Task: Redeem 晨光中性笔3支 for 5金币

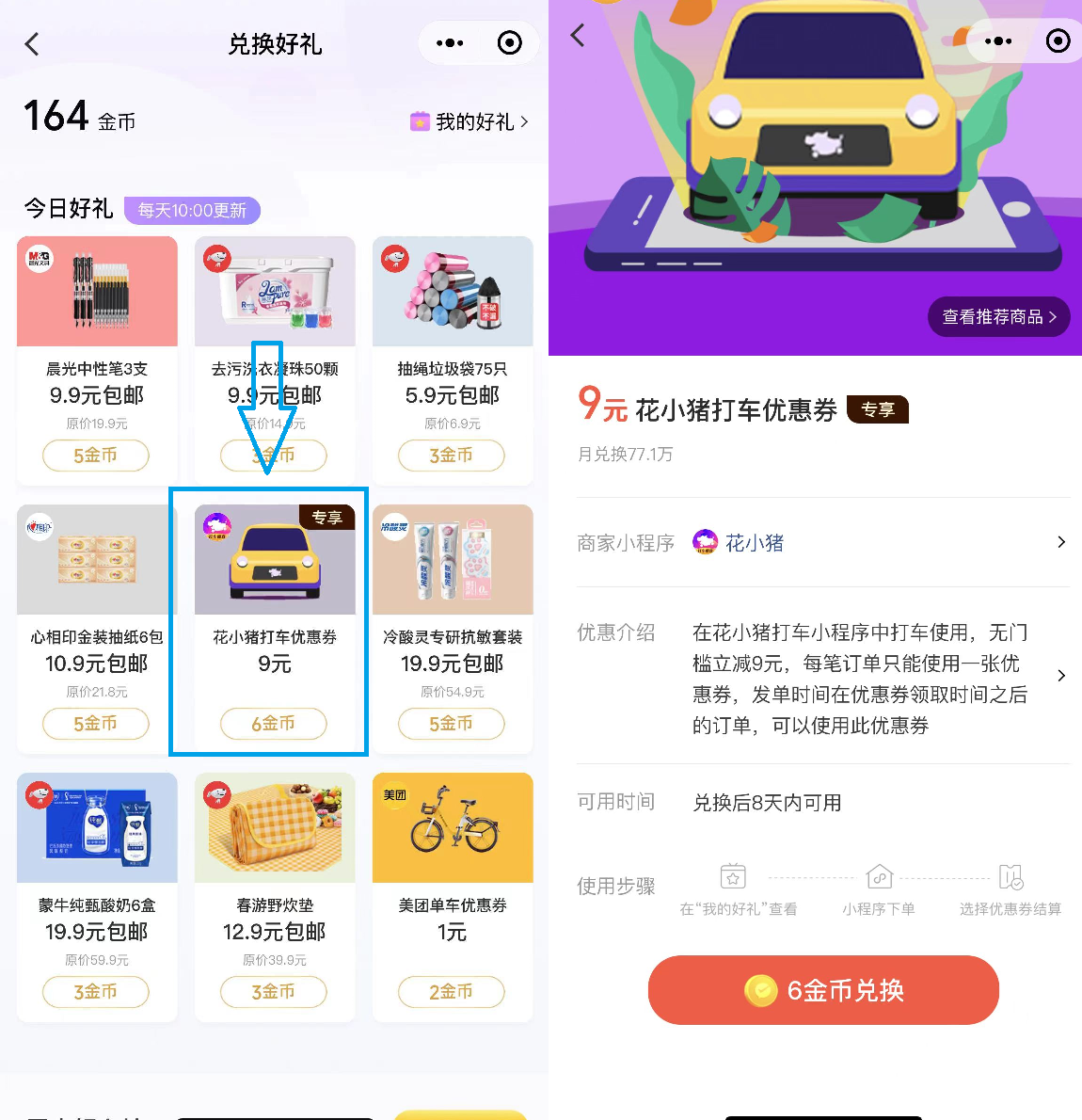Action: click(x=96, y=456)
